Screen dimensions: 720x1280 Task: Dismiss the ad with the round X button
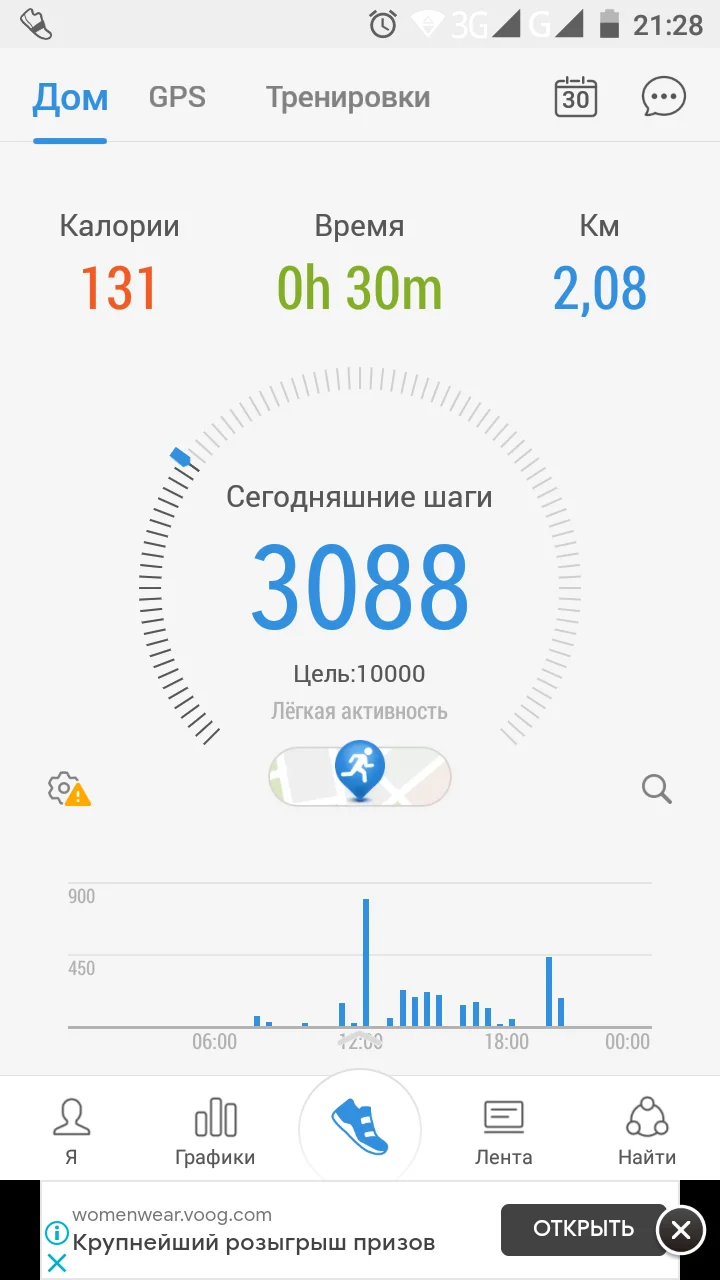coord(681,1230)
